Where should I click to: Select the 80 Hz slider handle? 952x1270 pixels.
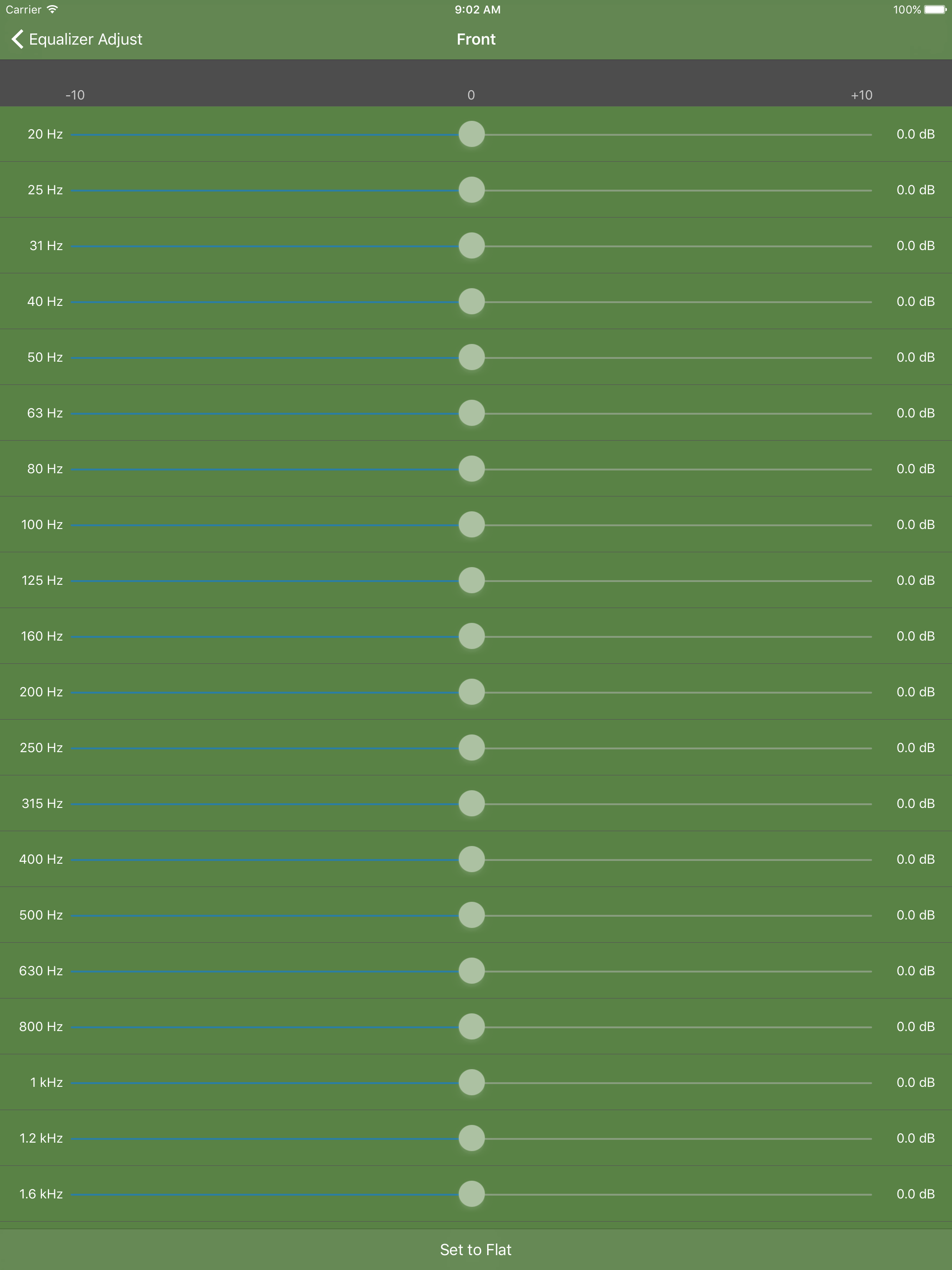471,469
